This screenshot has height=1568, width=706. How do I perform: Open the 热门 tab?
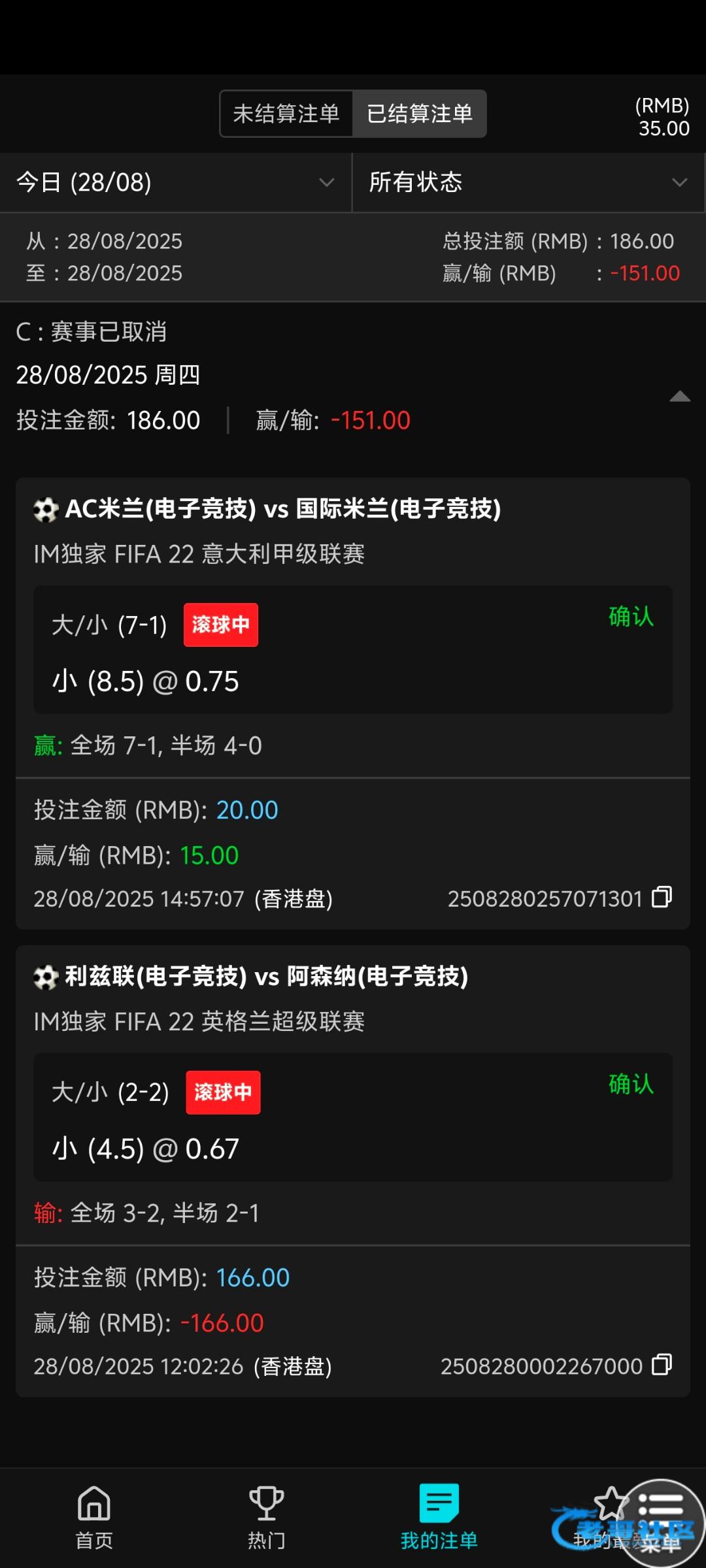pos(266,1518)
